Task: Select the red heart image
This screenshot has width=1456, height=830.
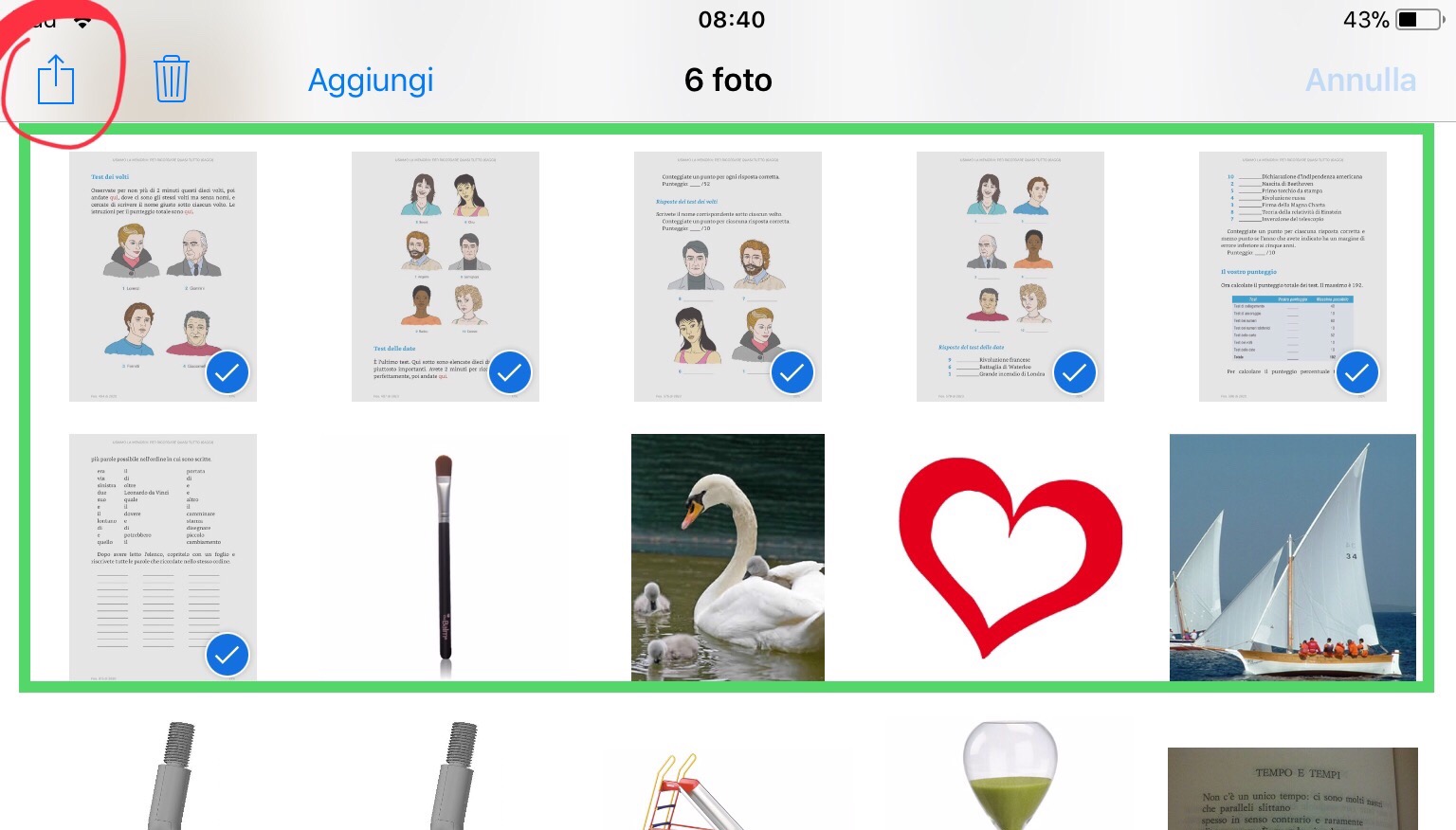Action: [1010, 557]
